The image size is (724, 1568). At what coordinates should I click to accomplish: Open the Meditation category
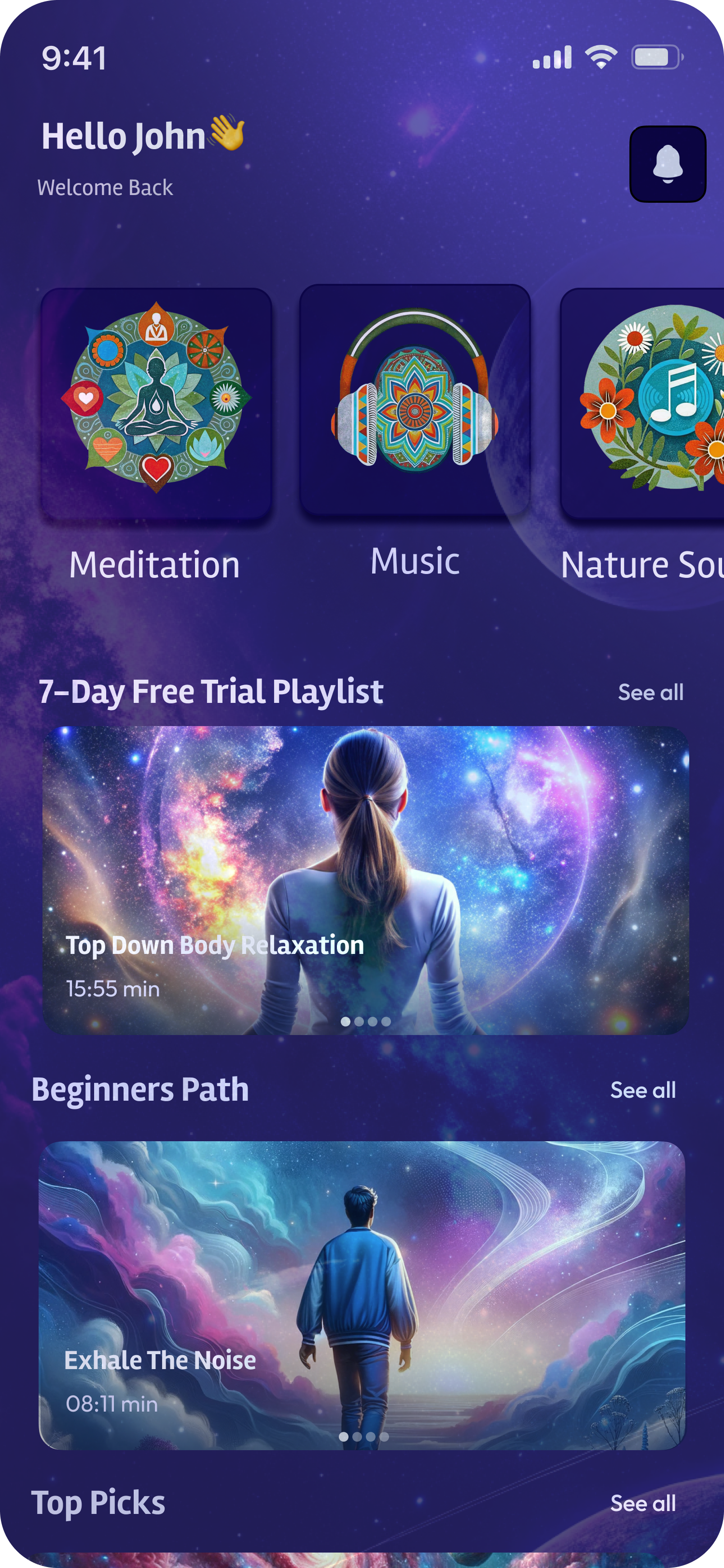156,403
